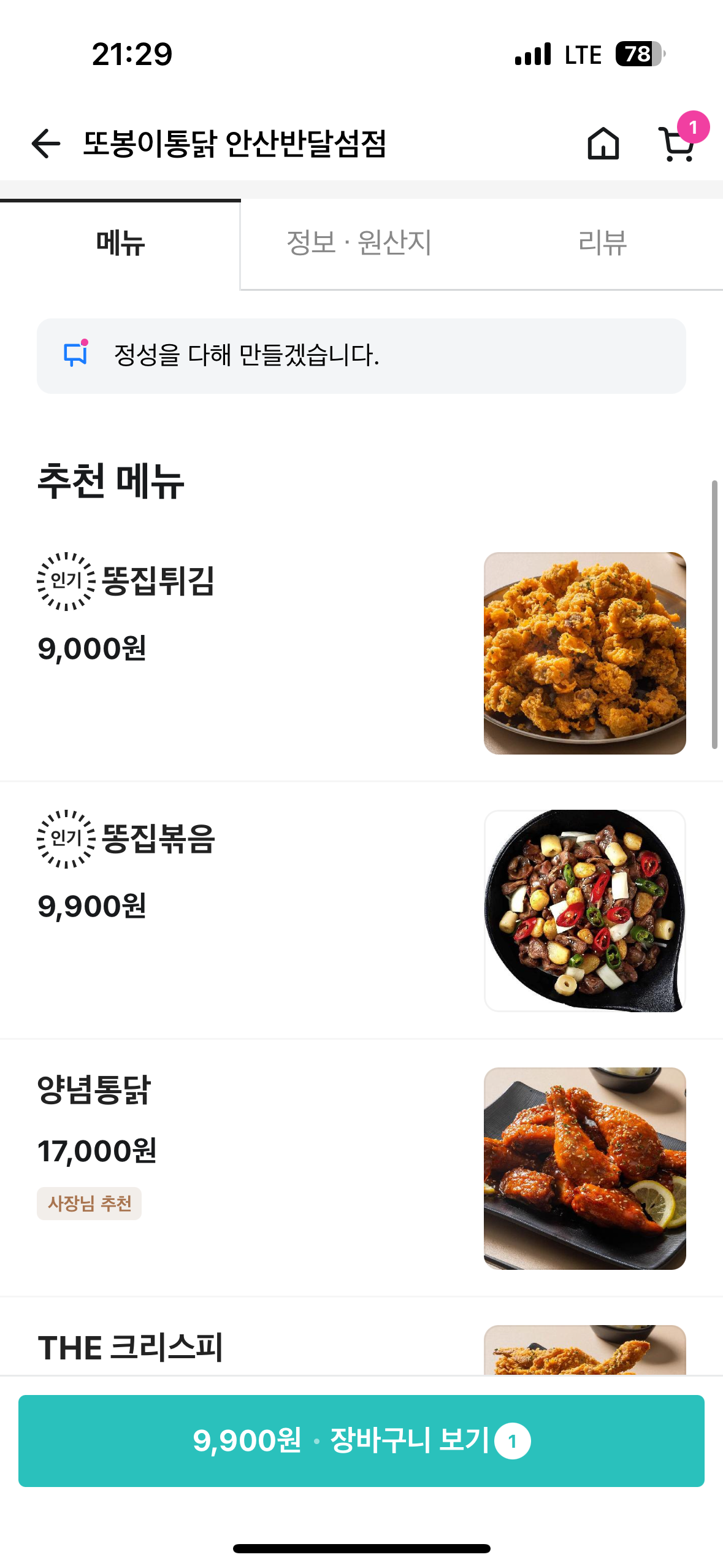Open the home icon in the header
The height and width of the screenshot is (1568, 723).
coord(603,144)
